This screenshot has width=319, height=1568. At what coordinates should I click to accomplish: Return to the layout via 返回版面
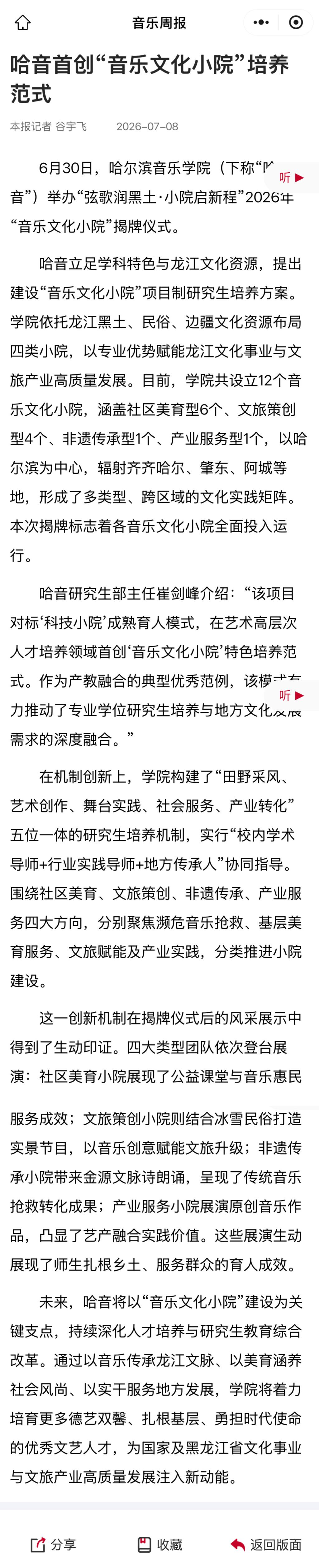pyautogui.click(x=266, y=1544)
